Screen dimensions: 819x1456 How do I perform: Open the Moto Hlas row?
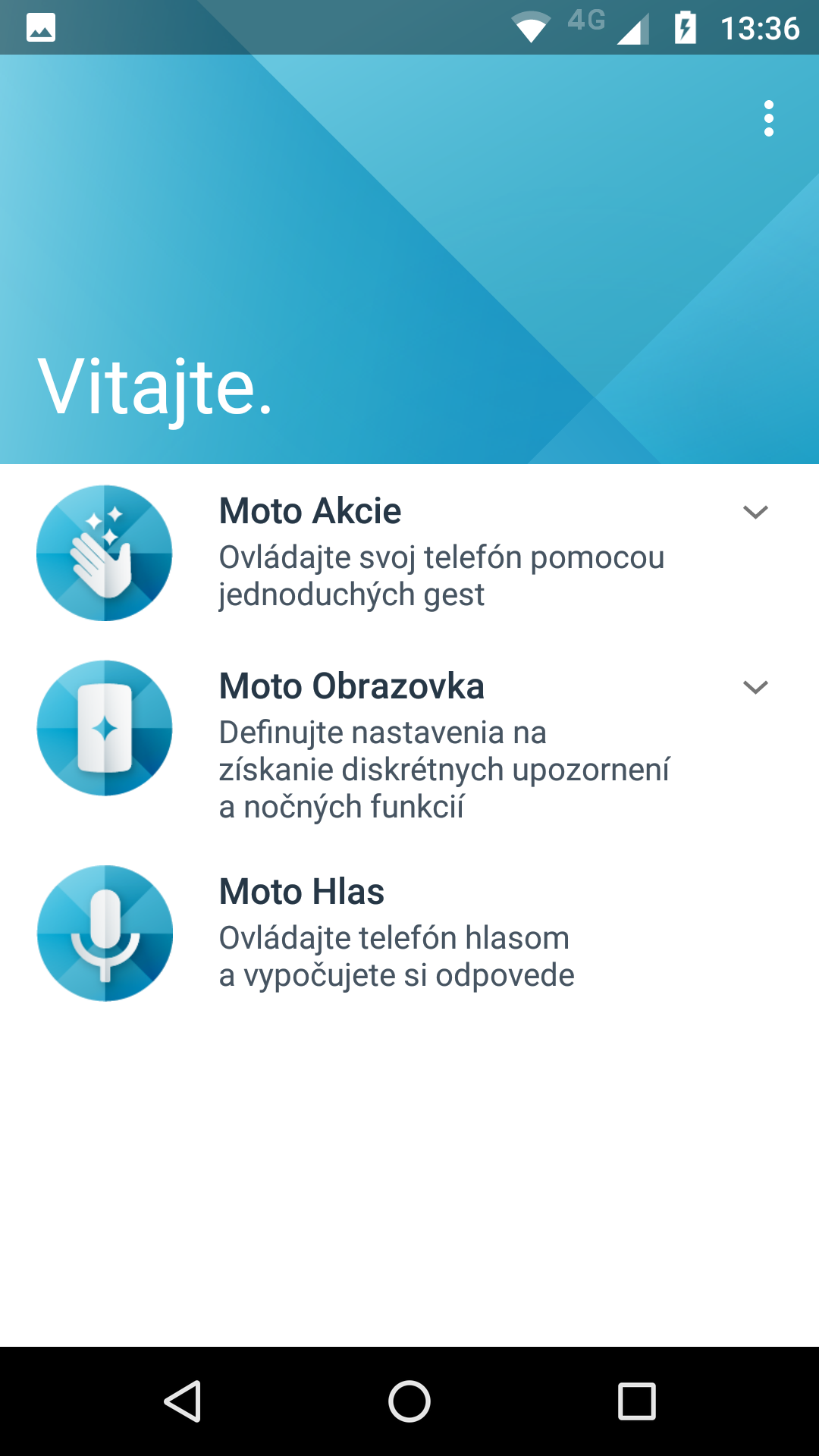point(409,933)
